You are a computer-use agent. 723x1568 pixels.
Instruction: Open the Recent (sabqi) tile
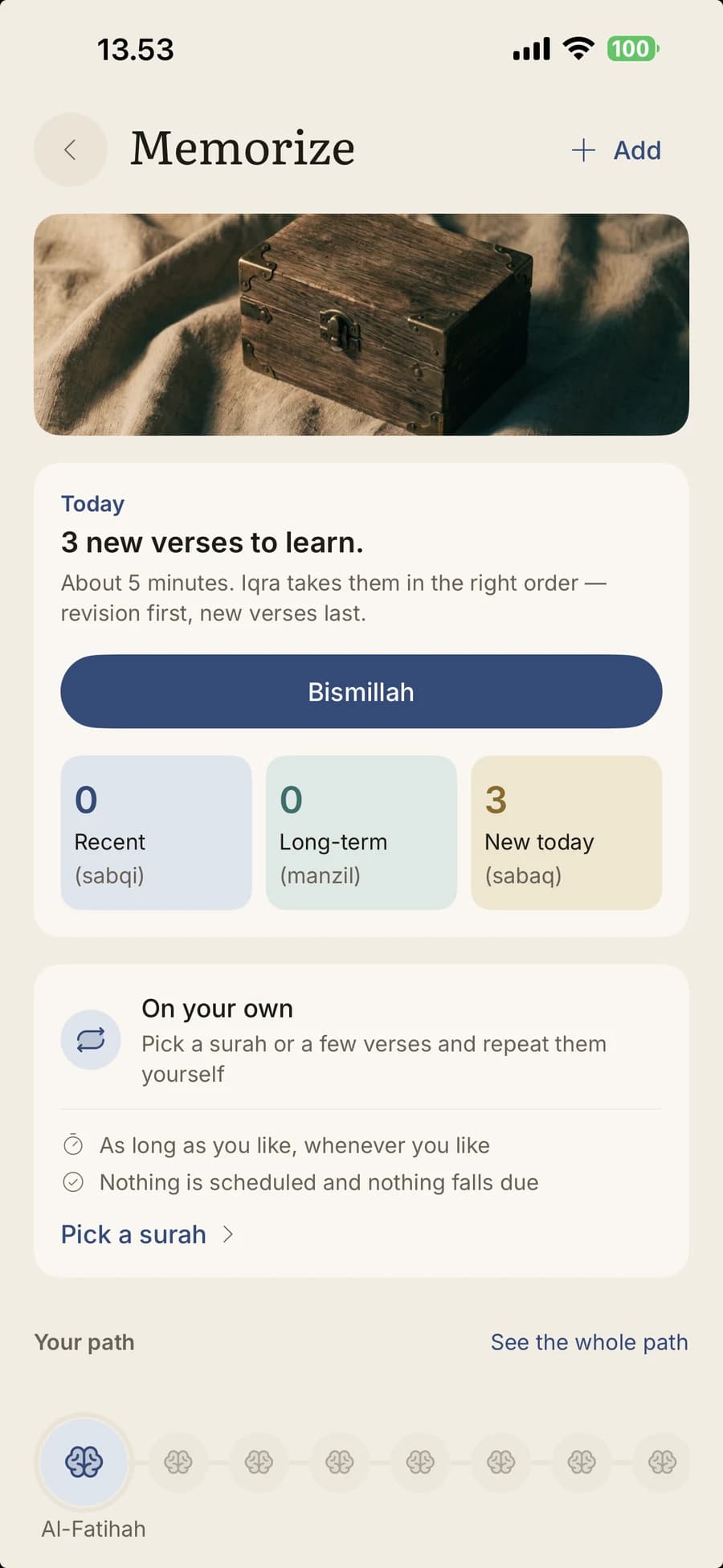157,833
